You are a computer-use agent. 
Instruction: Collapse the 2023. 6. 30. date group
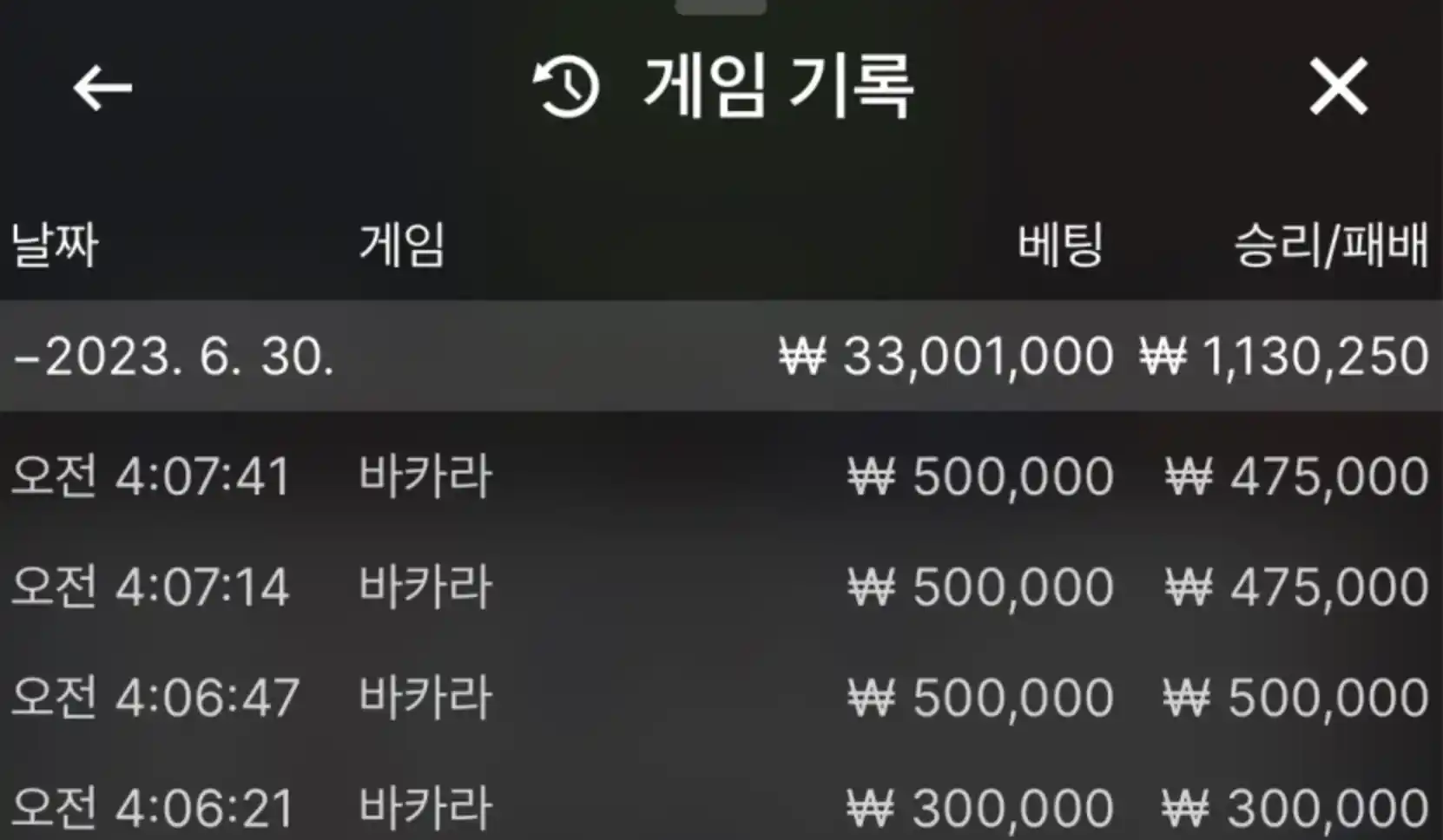click(x=174, y=357)
